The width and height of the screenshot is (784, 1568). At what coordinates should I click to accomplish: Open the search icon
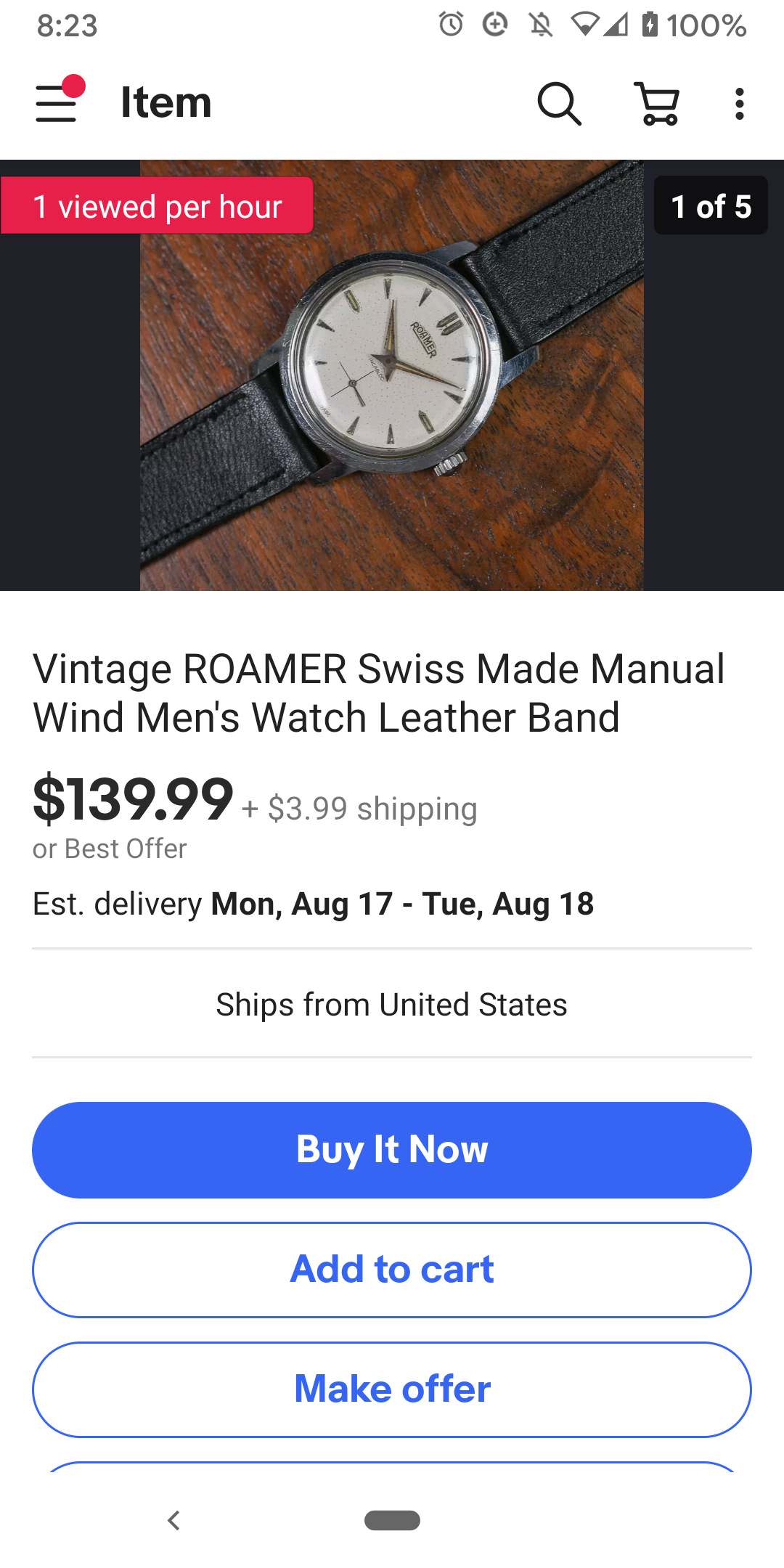pyautogui.click(x=558, y=103)
